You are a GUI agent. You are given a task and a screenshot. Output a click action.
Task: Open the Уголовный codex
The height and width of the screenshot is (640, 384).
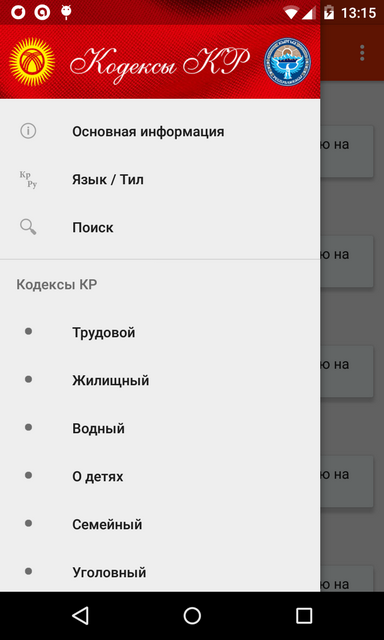tap(160, 571)
